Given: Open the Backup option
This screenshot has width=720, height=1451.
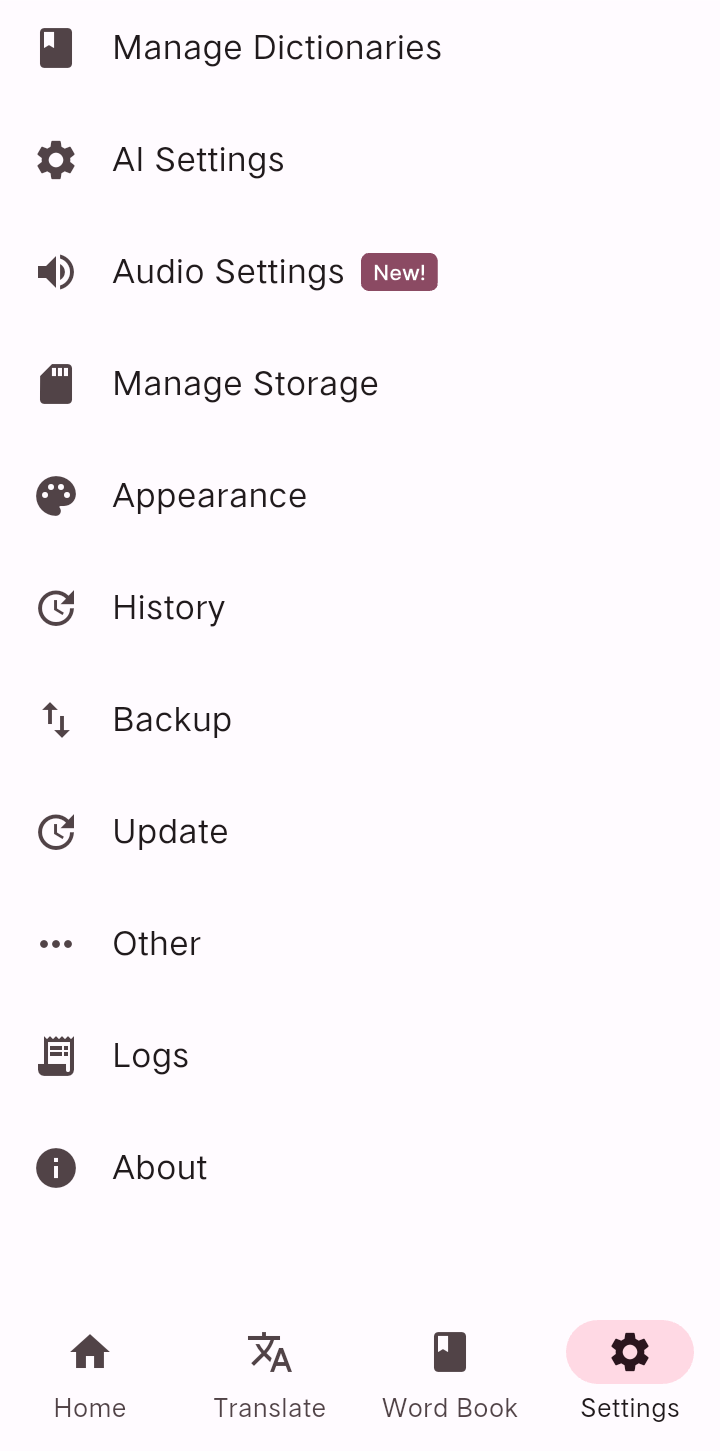Looking at the screenshot, I should [172, 720].
